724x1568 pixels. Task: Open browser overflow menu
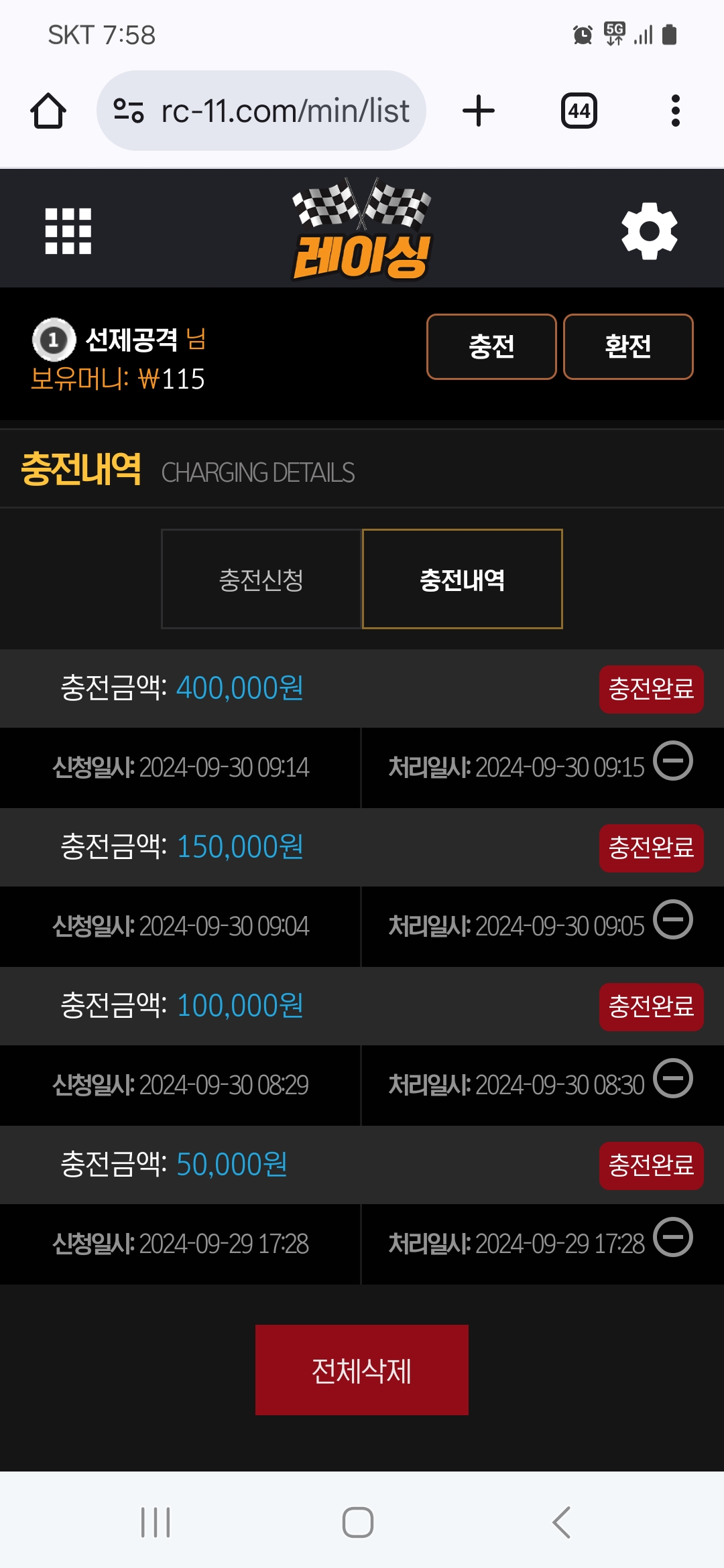pos(676,111)
